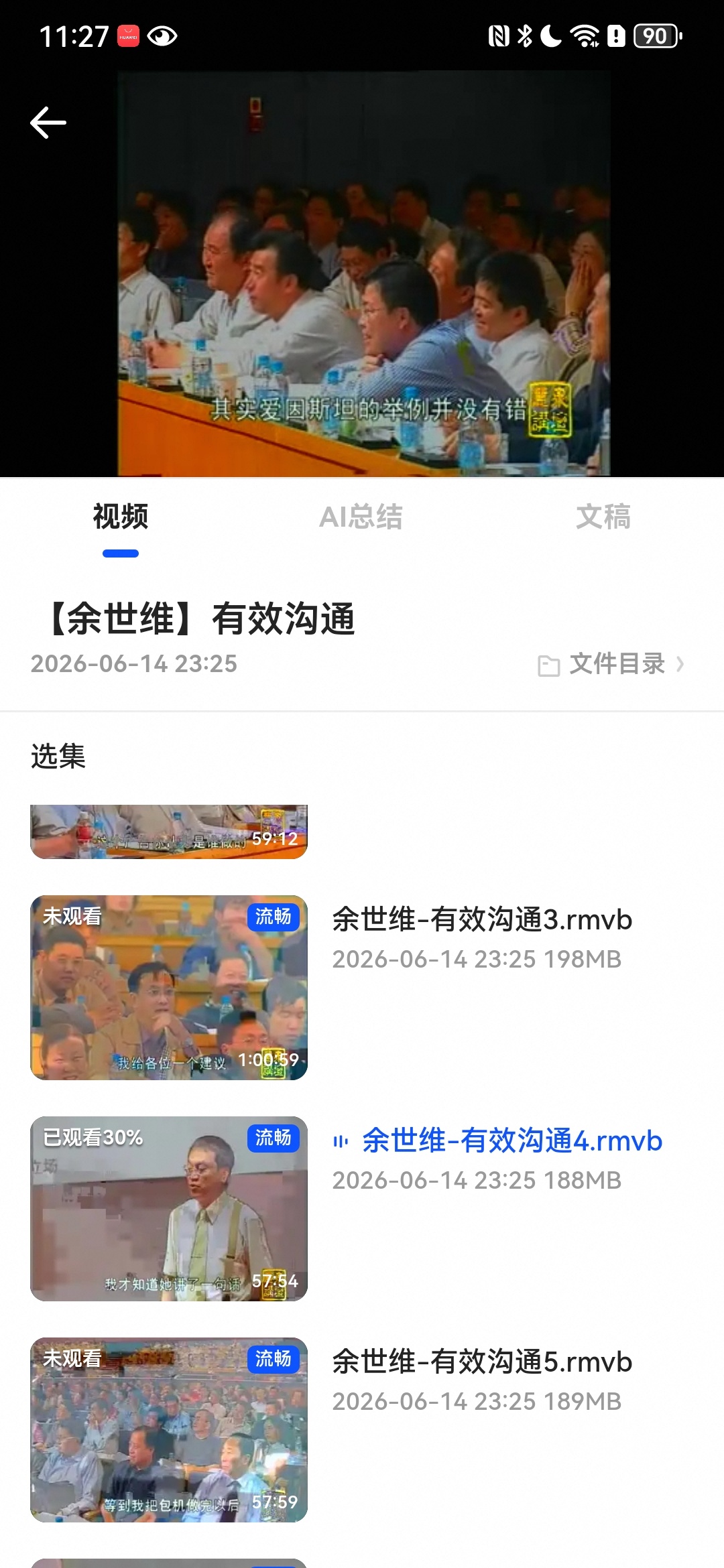724x1568 pixels.
Task: Play 余世维-有效沟通3.rmvb episode
Action: click(362, 988)
